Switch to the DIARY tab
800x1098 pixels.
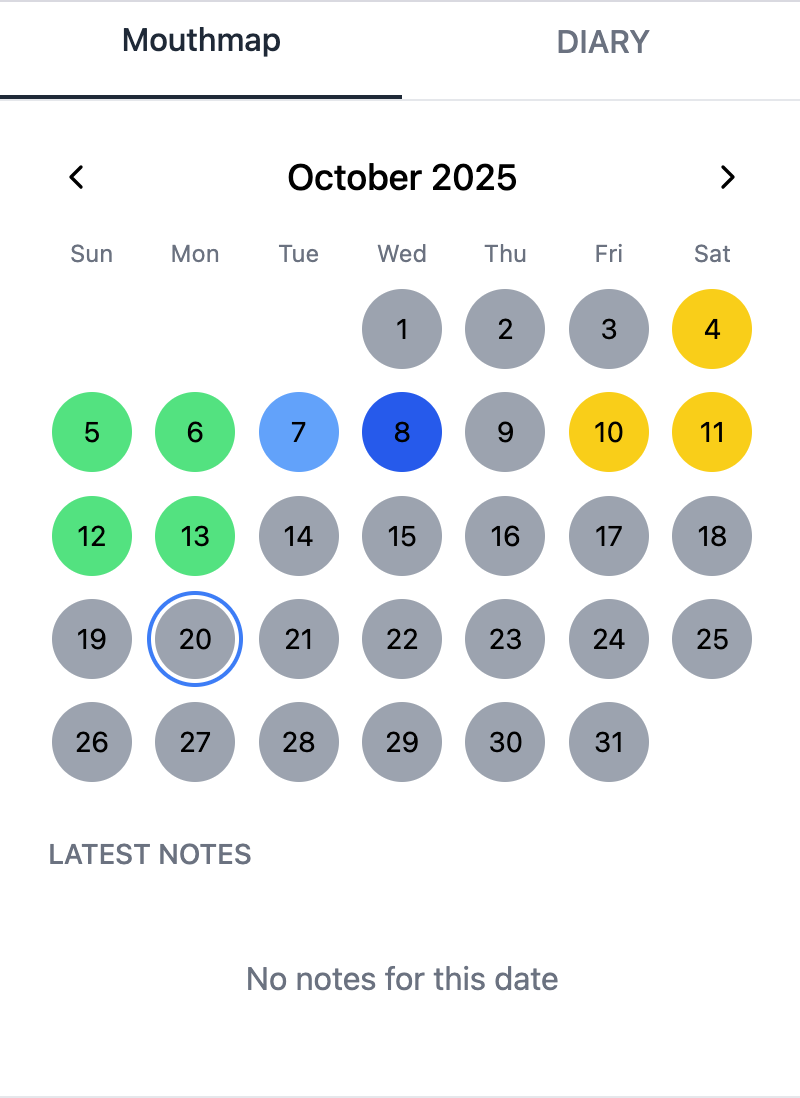(602, 42)
